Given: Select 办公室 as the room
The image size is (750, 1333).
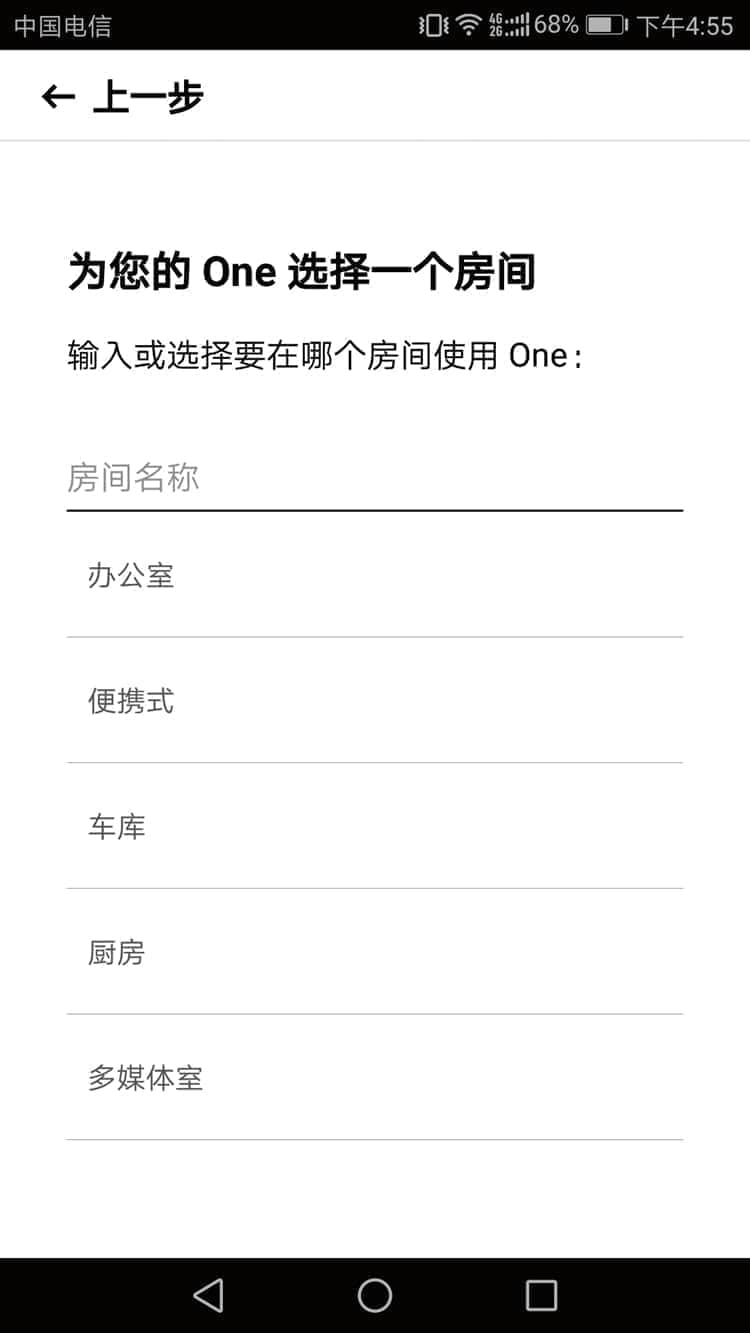Looking at the screenshot, I should (x=375, y=575).
